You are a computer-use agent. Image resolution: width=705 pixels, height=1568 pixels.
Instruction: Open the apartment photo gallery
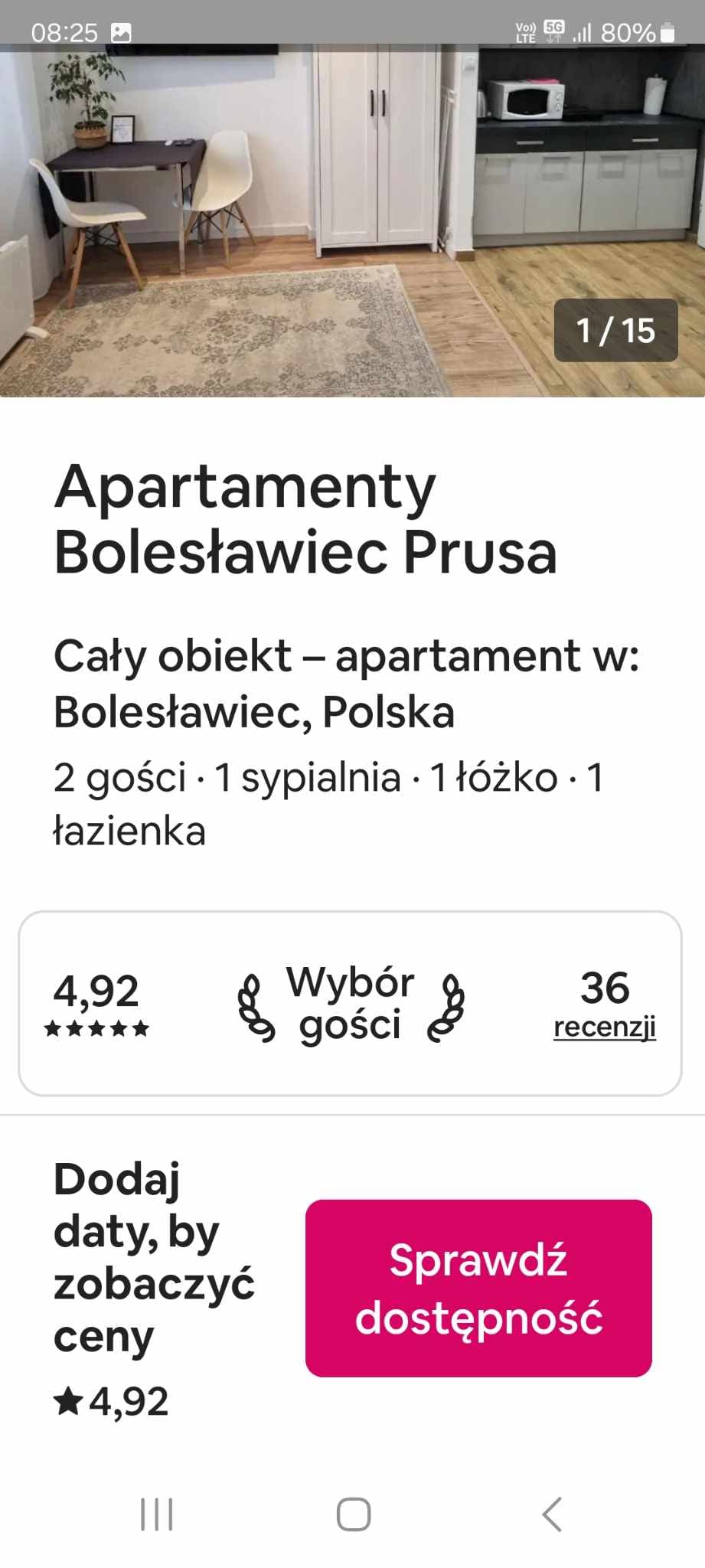(352, 222)
